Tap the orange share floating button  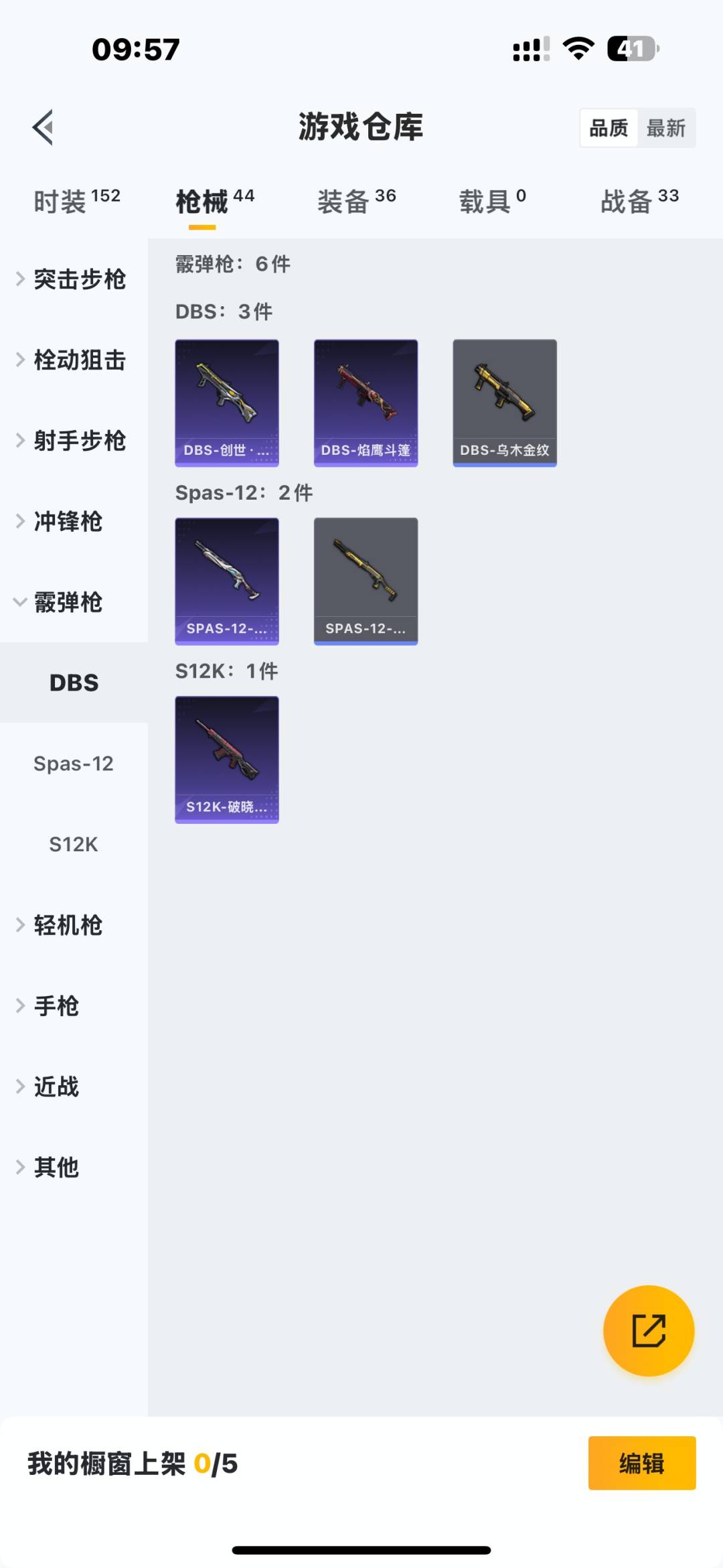(x=649, y=1330)
